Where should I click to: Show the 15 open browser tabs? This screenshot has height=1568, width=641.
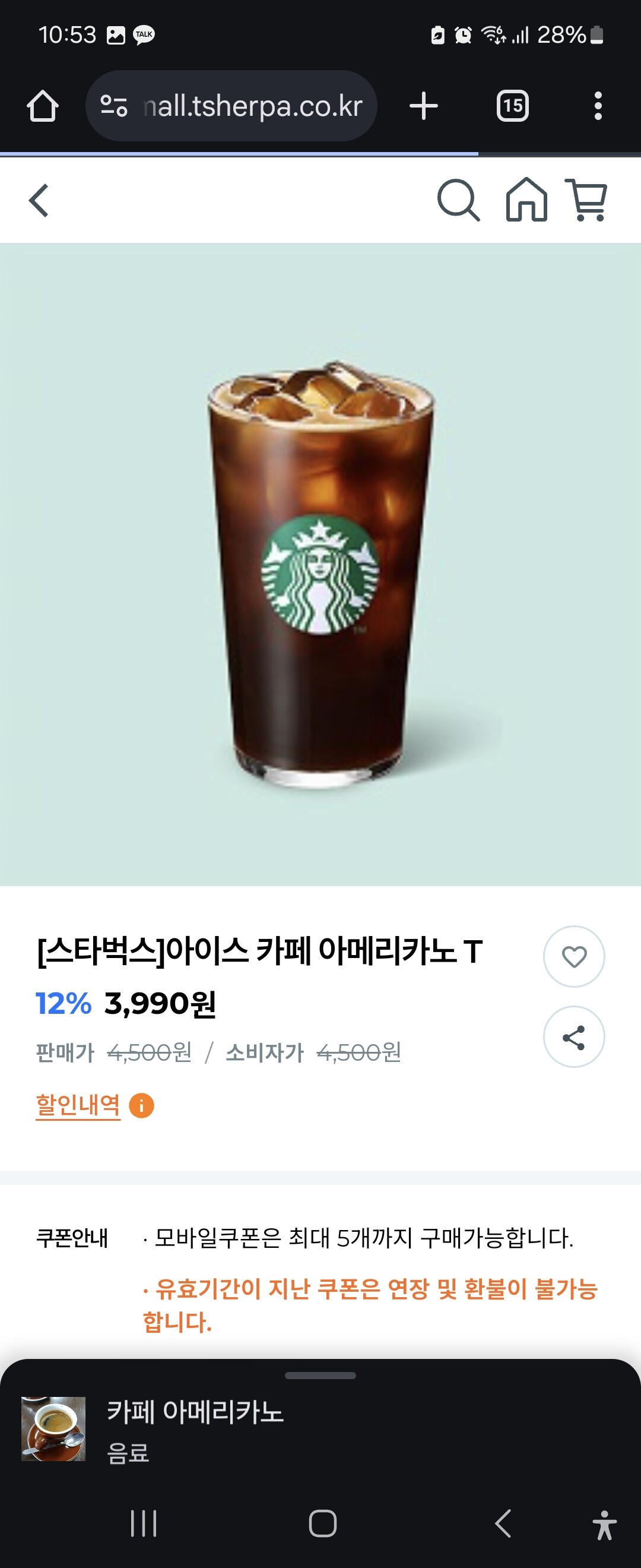pos(513,106)
